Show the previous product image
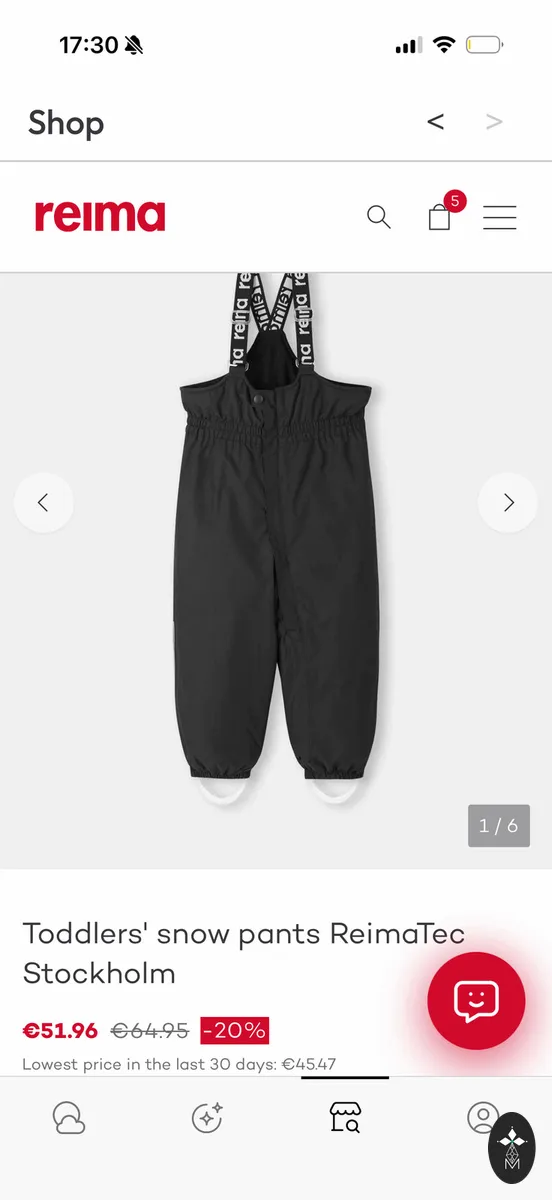The width and height of the screenshot is (552, 1200). pos(43,502)
